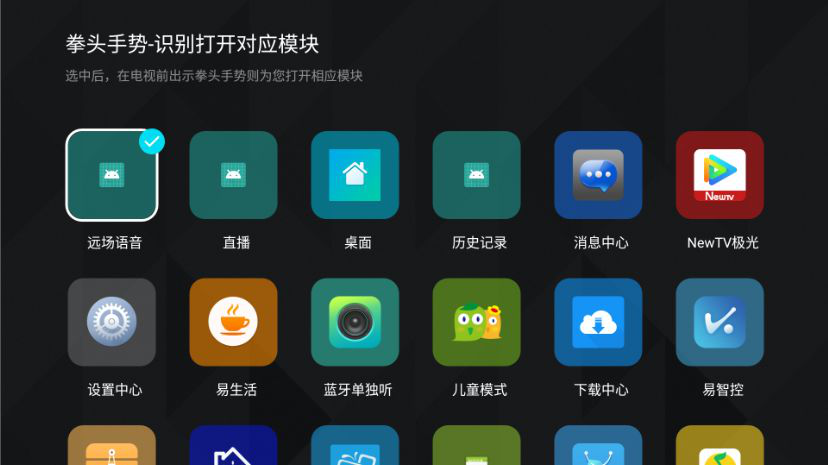Select the 儿童模式 tile

477,322
